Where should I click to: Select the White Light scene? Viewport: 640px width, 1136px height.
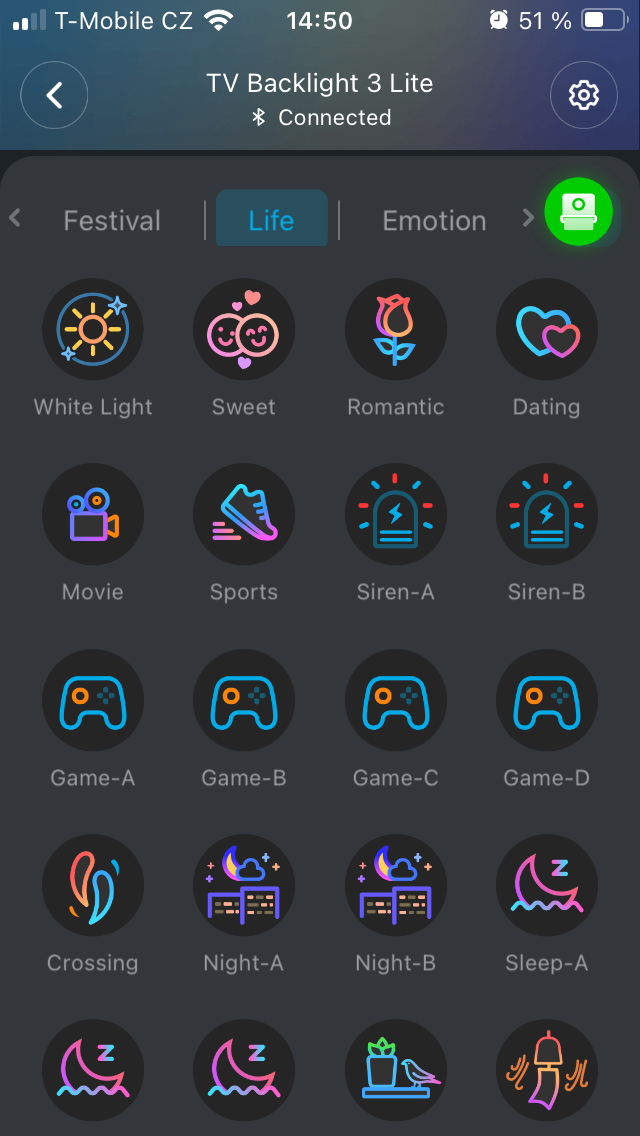(x=93, y=329)
